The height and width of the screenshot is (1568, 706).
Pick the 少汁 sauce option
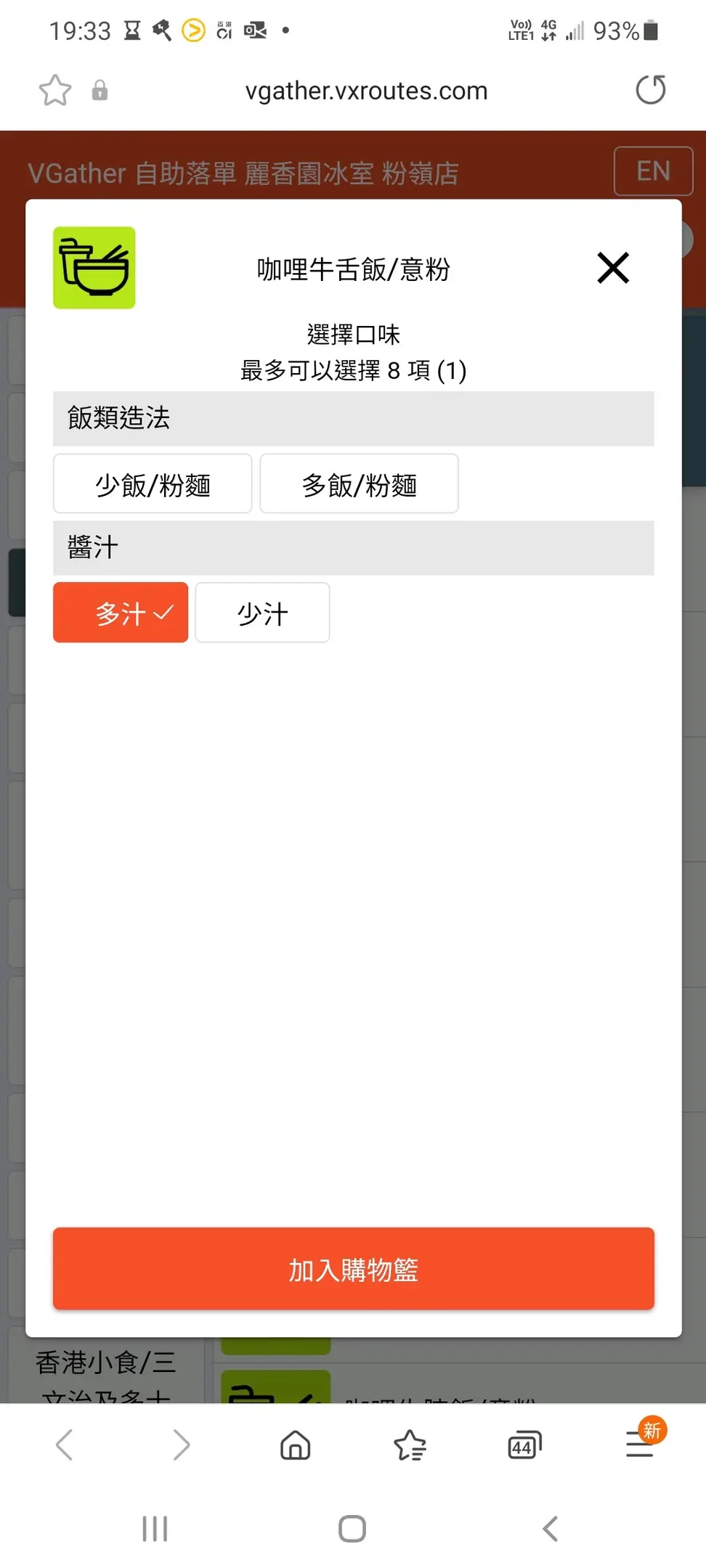coord(262,613)
